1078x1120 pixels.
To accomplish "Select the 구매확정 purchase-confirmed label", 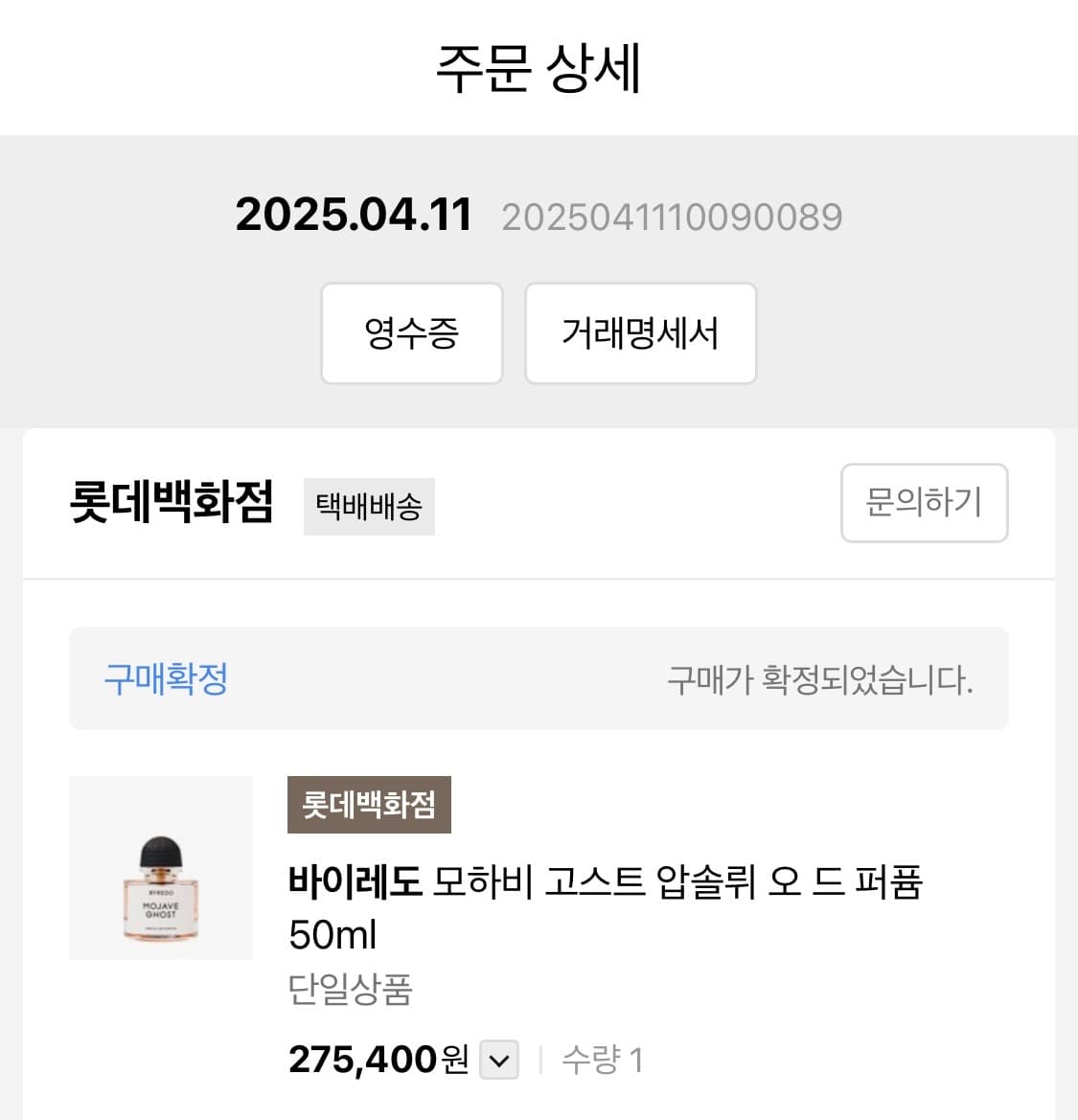I will point(166,678).
